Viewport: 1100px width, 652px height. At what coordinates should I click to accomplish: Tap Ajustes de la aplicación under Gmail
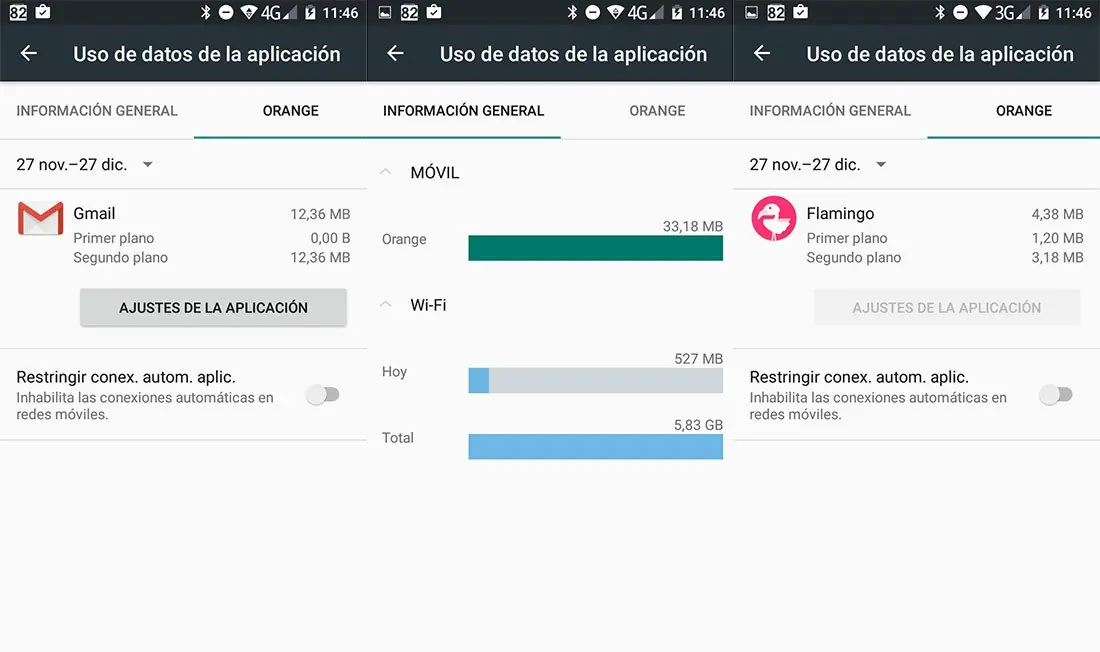213,308
